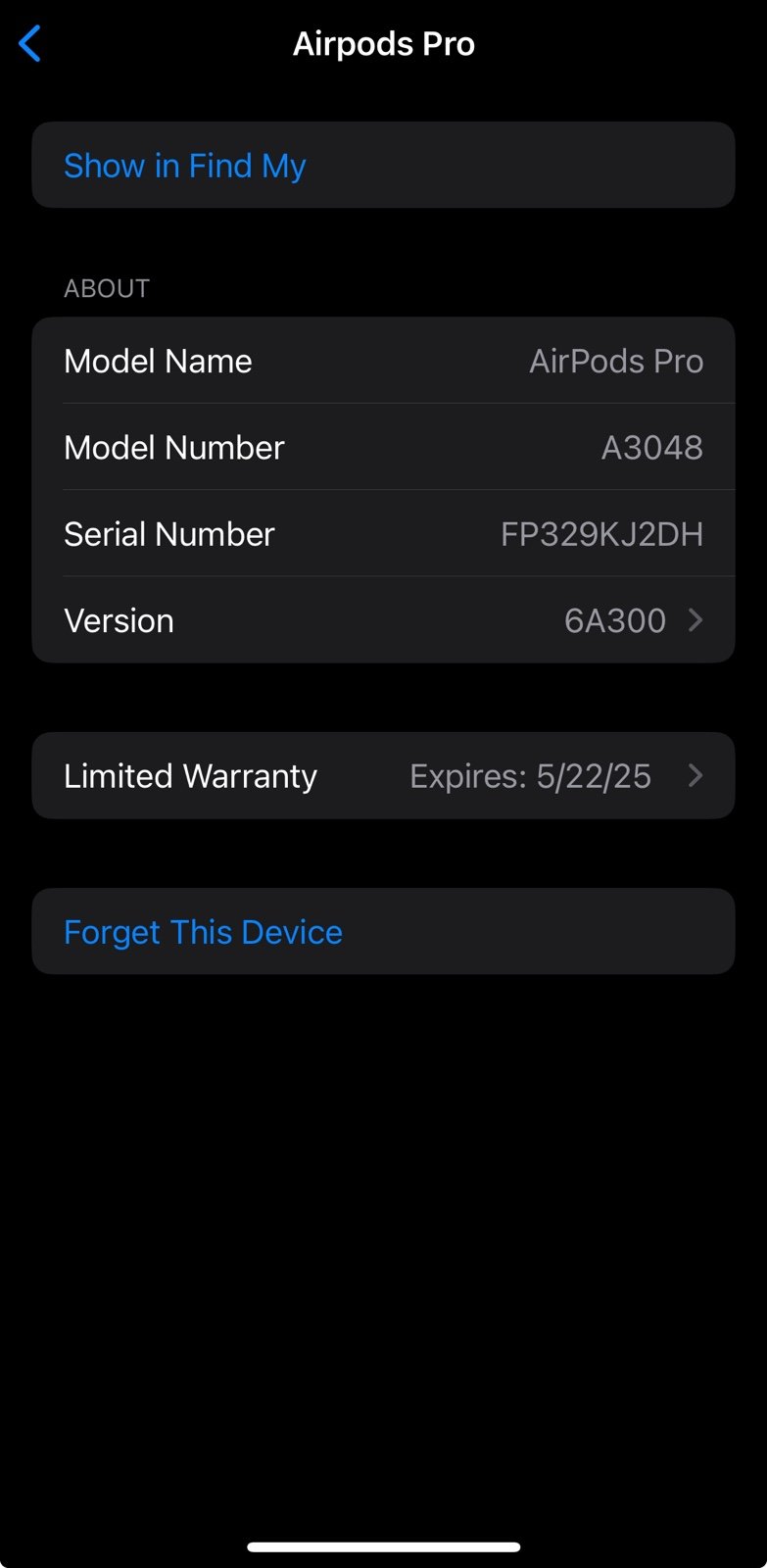Select Forget This Device
767x1568 pixels.
[383, 931]
